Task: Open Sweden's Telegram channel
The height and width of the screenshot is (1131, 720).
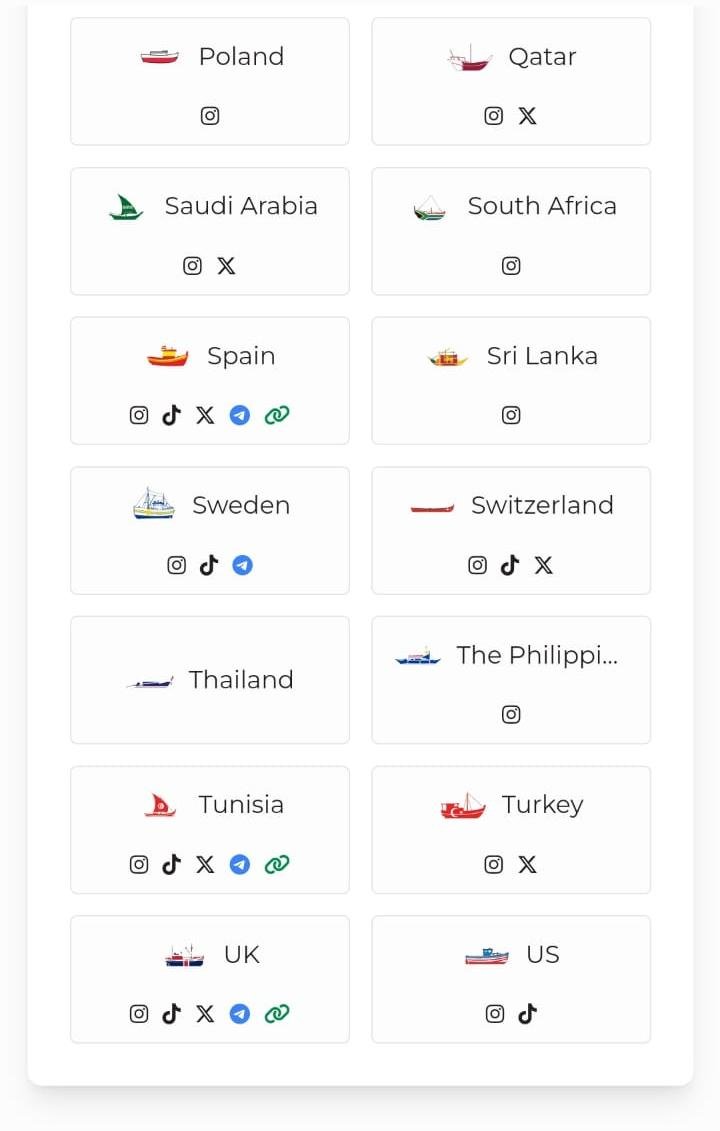Action: point(242,565)
